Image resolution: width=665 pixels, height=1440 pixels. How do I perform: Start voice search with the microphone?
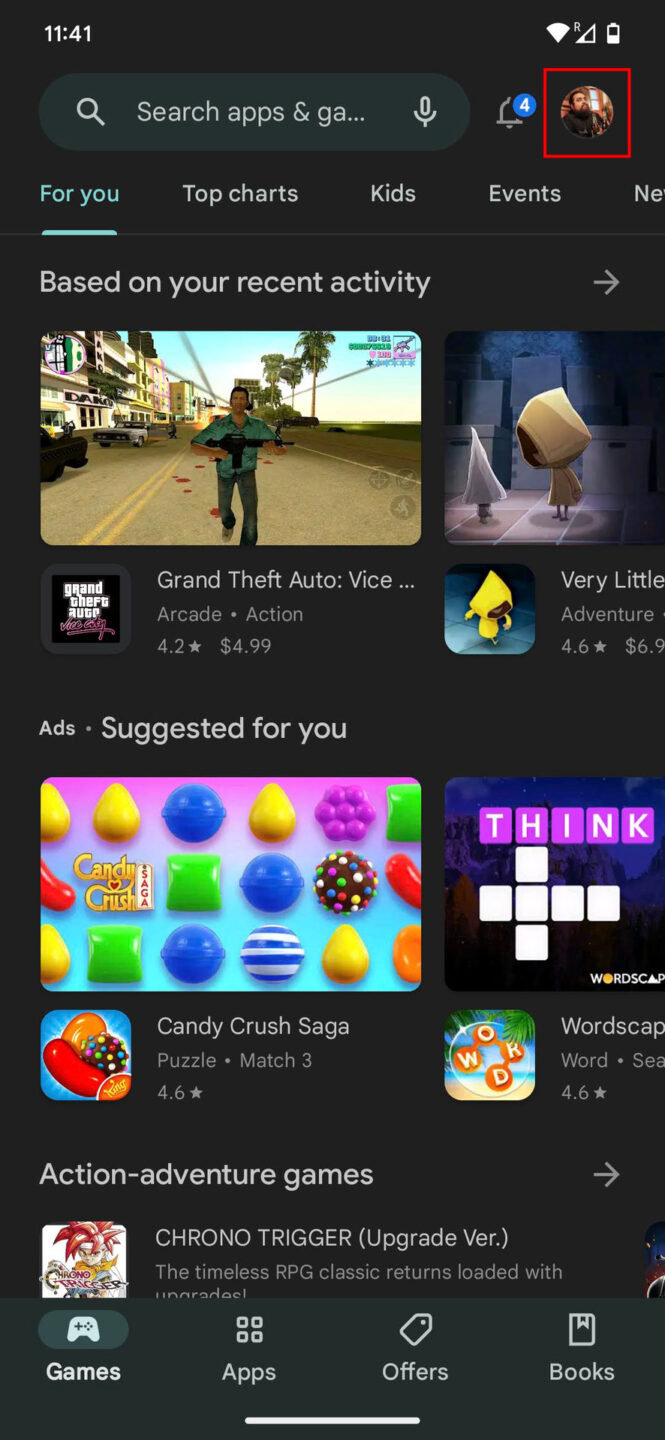point(425,112)
